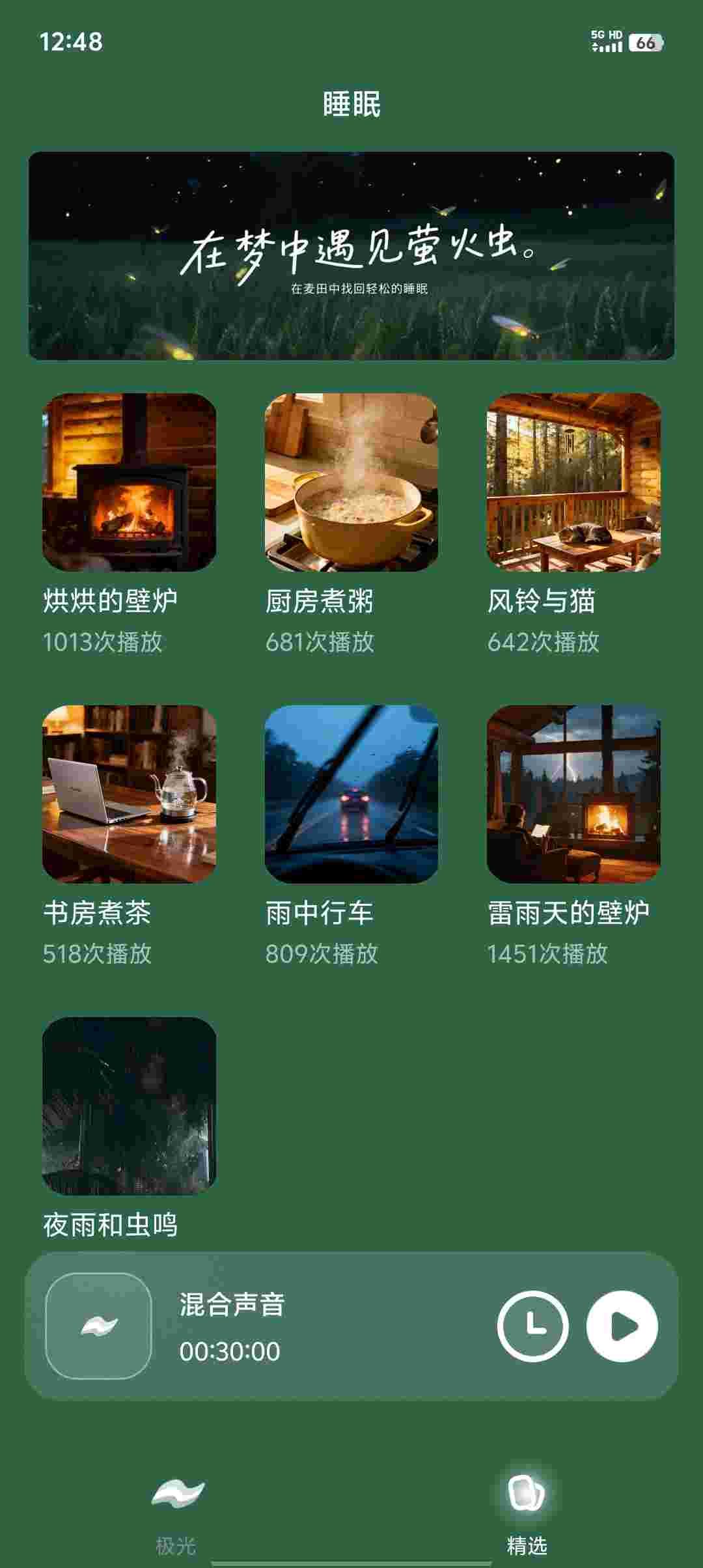Open the 厨房煮粥 sound card
Viewport: 703px width, 1568px height.
tap(351, 483)
